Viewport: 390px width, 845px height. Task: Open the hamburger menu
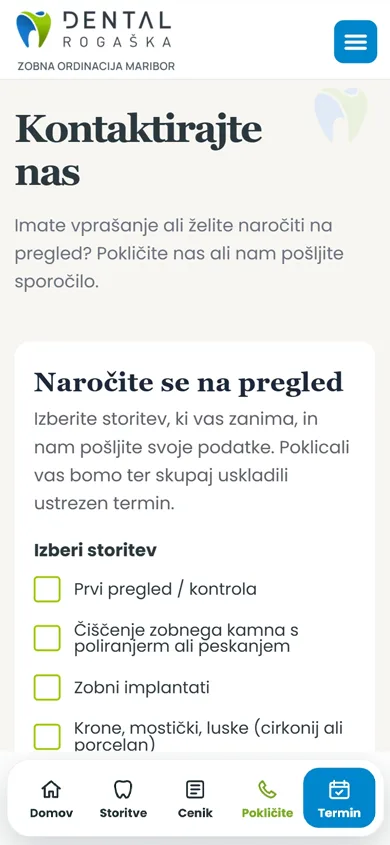coord(355,41)
